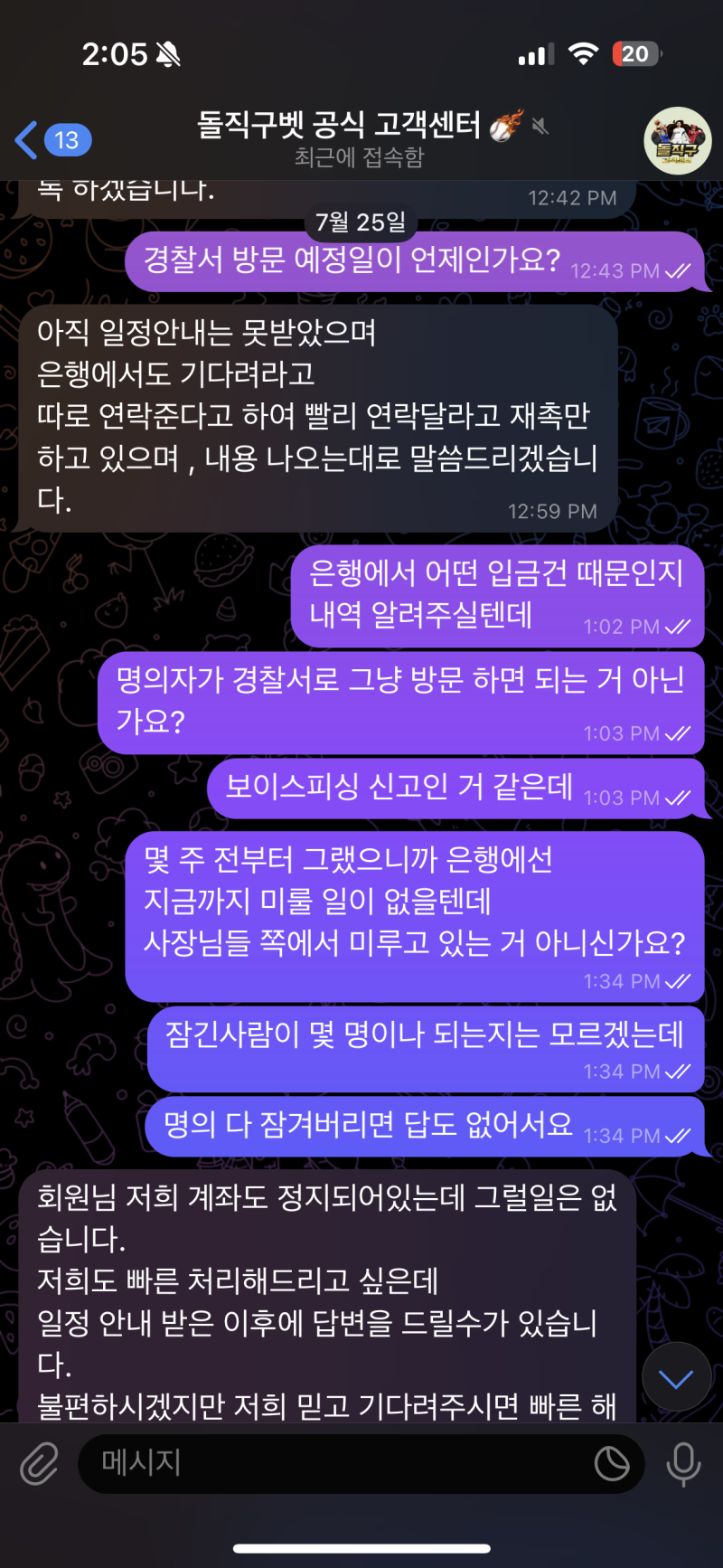Focus the 메시지 input field
The width and height of the screenshot is (723, 1568).
(334, 1462)
